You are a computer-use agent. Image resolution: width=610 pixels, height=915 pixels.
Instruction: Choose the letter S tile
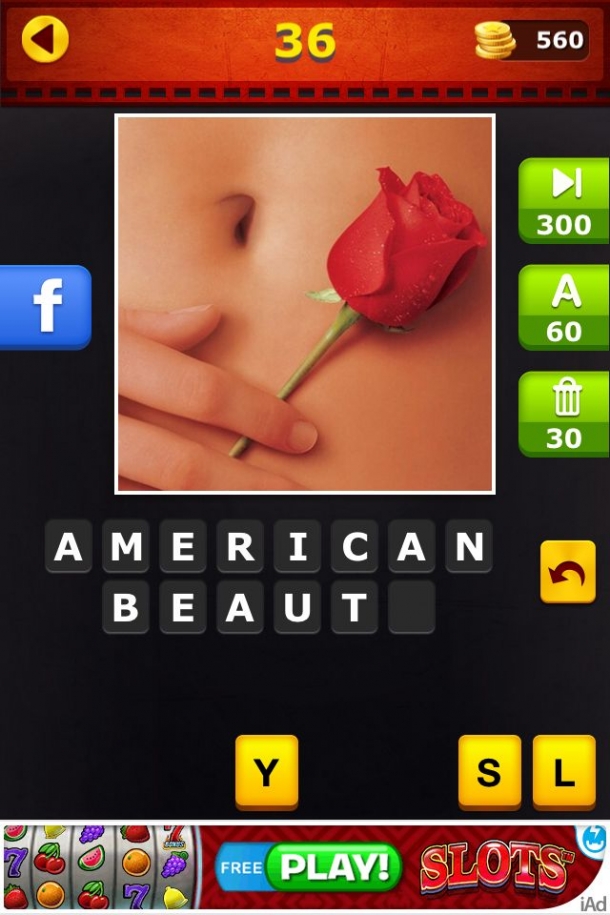point(489,771)
